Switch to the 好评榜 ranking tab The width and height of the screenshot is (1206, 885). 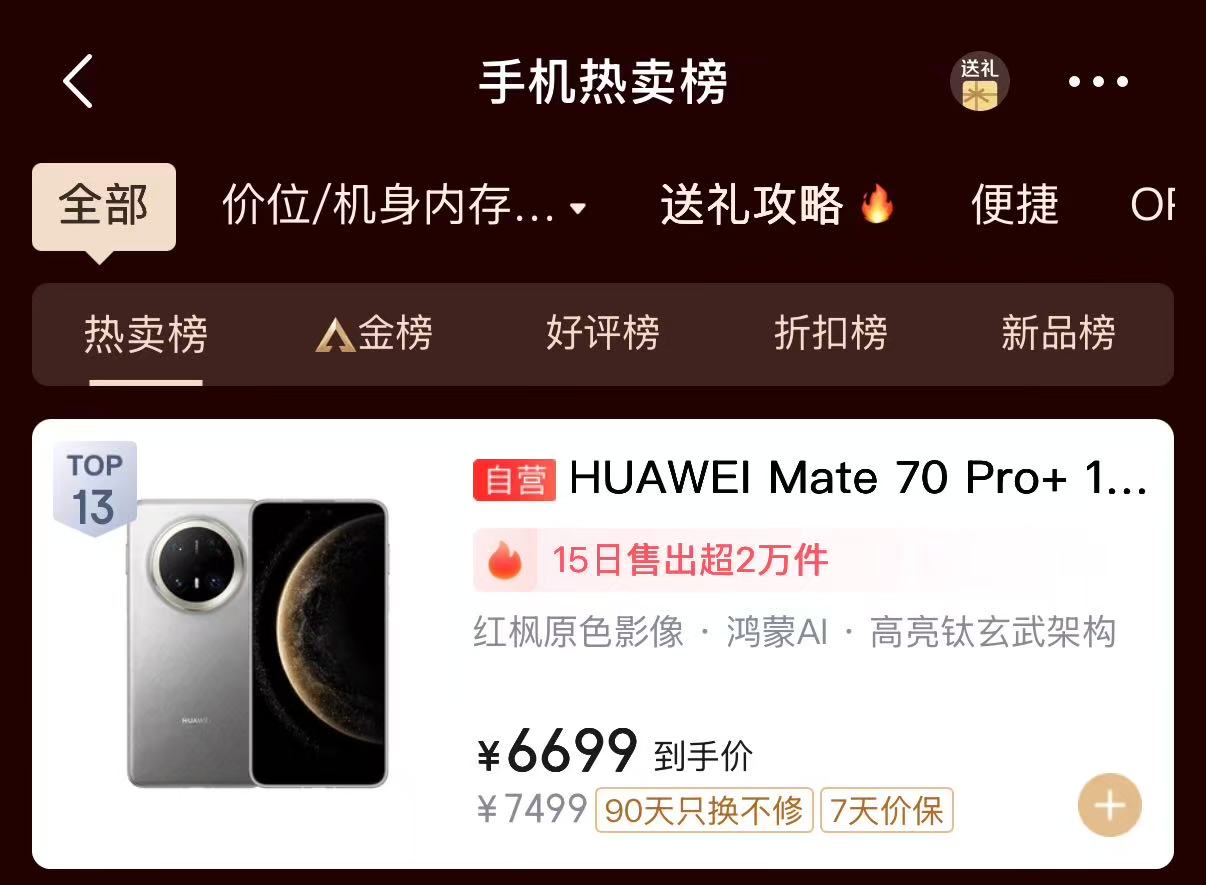pos(602,334)
